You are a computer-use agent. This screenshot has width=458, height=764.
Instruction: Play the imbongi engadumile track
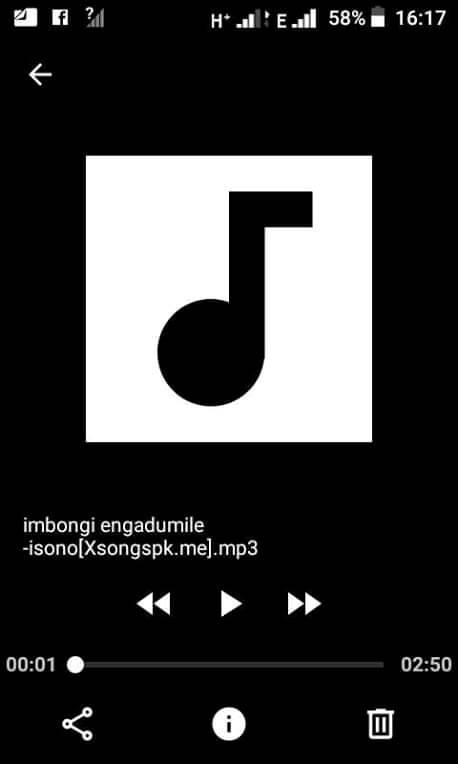[x=230, y=604]
